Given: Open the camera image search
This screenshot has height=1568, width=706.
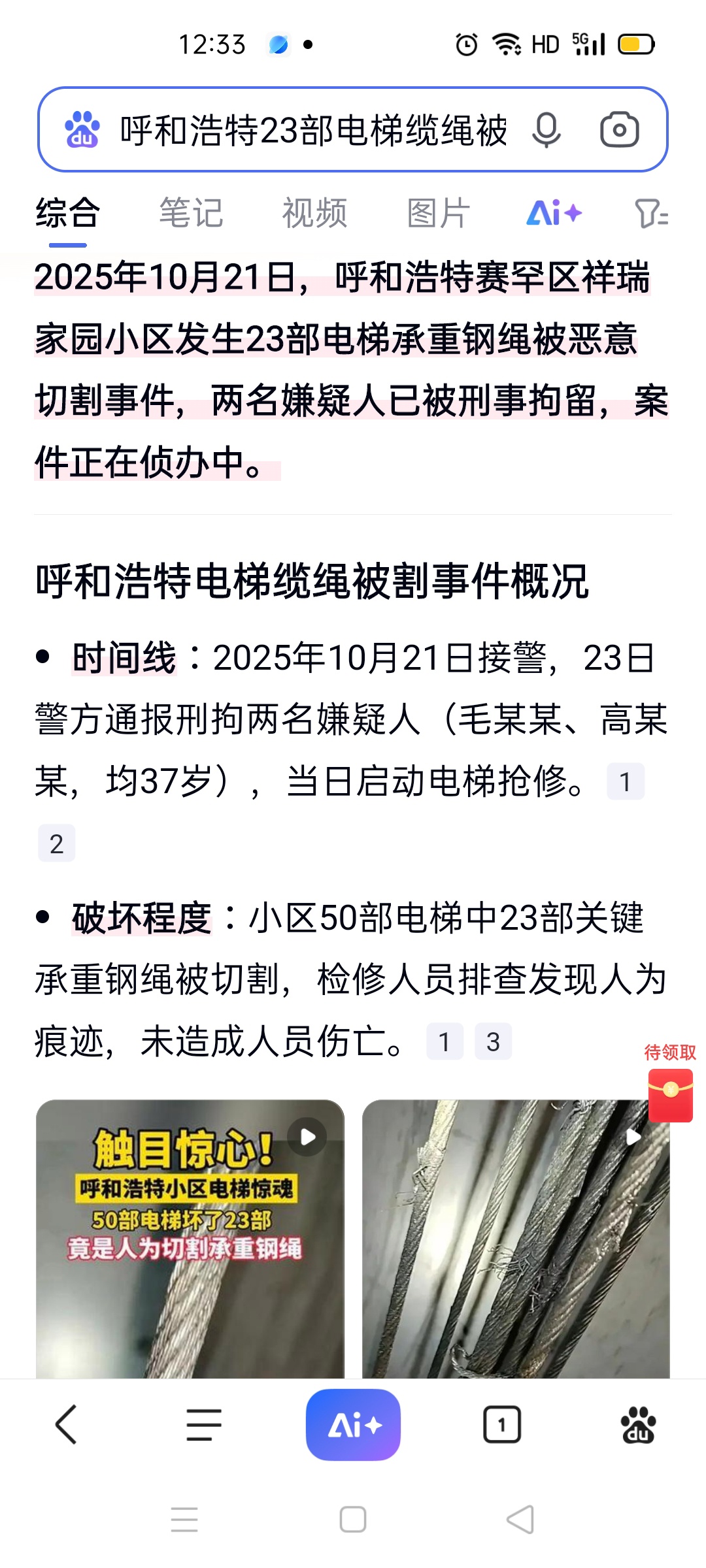Looking at the screenshot, I should [619, 129].
